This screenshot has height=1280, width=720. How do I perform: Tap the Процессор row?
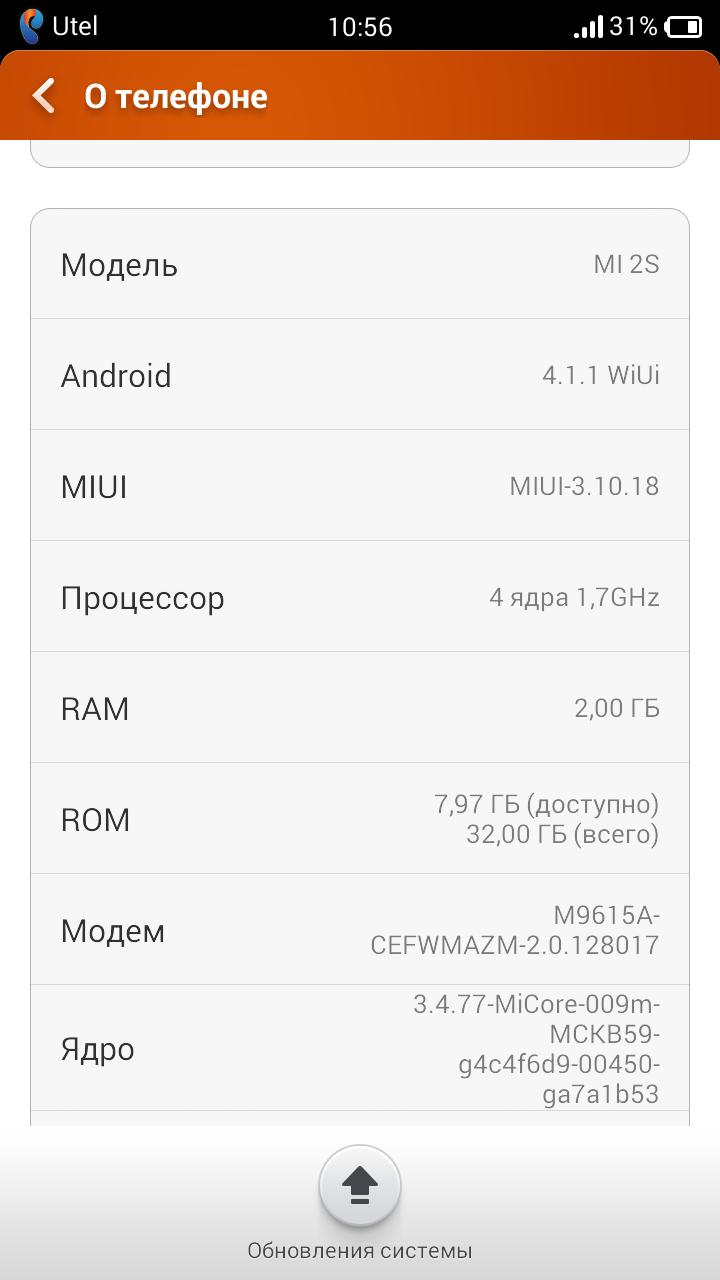coord(360,598)
